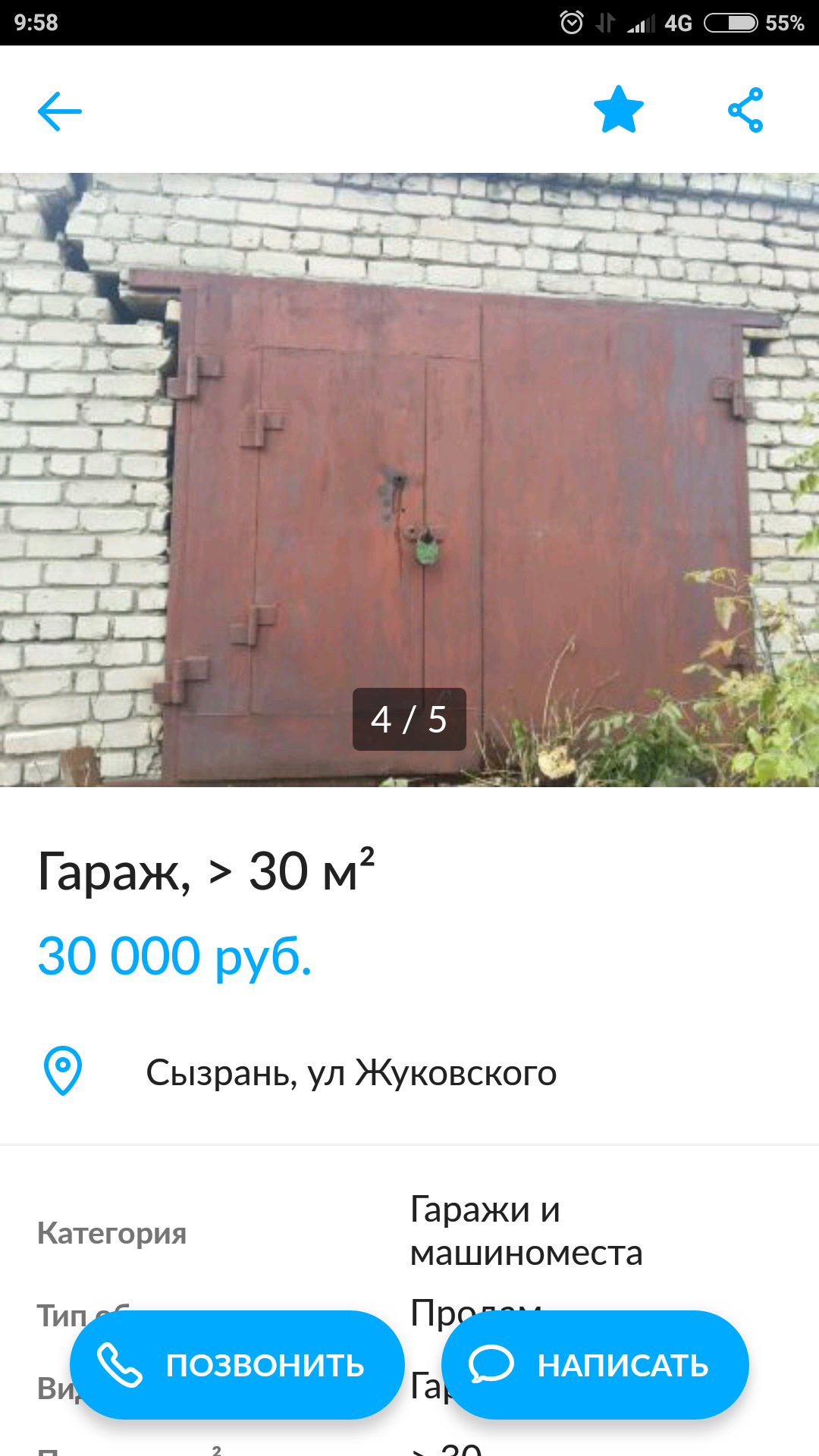The height and width of the screenshot is (1456, 819).
Task: Share this garage listing
Action: 745,110
